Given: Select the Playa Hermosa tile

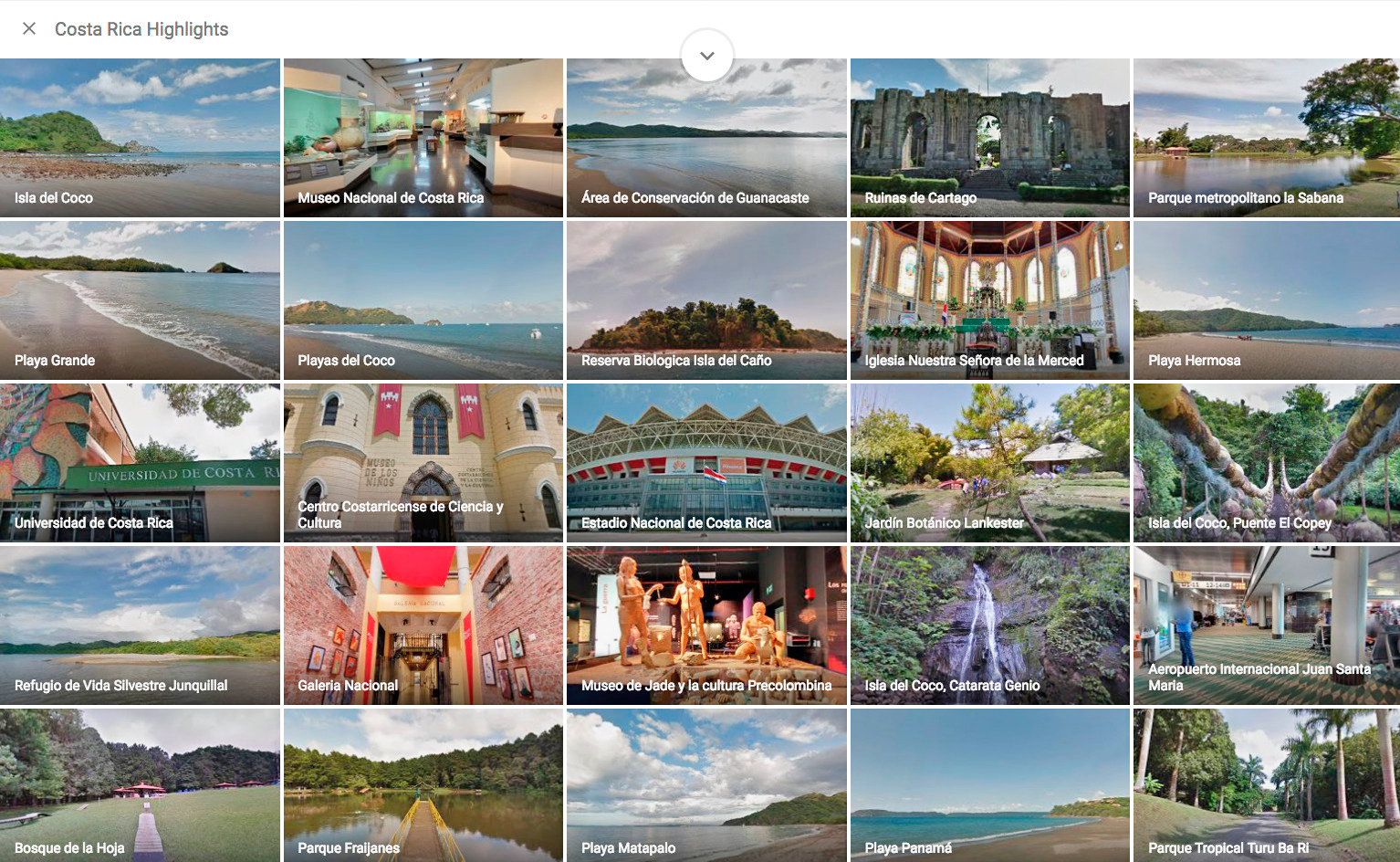Looking at the screenshot, I should [1266, 300].
